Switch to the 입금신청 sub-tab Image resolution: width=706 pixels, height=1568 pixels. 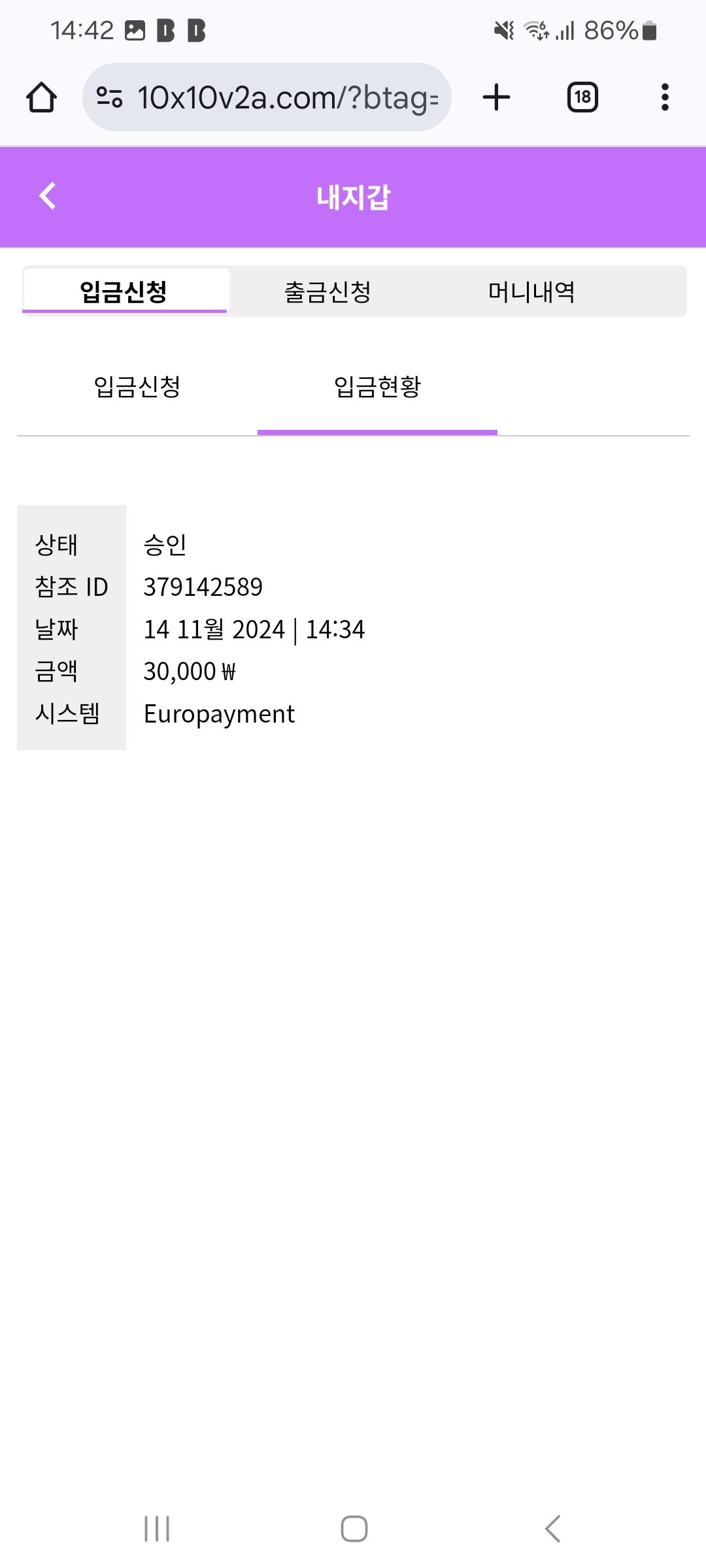(x=137, y=387)
